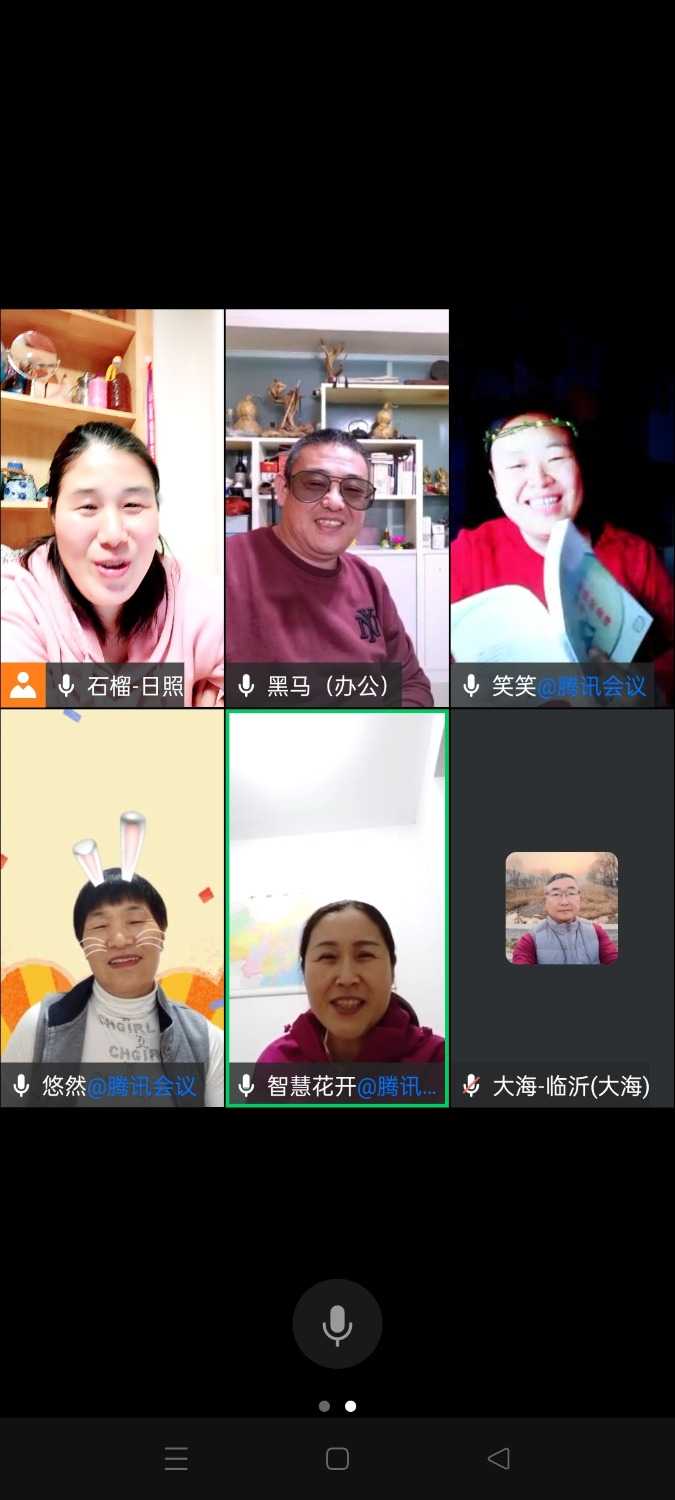Viewport: 675px width, 1500px height.
Task: Open 笑笑's video tile
Action: (562, 507)
